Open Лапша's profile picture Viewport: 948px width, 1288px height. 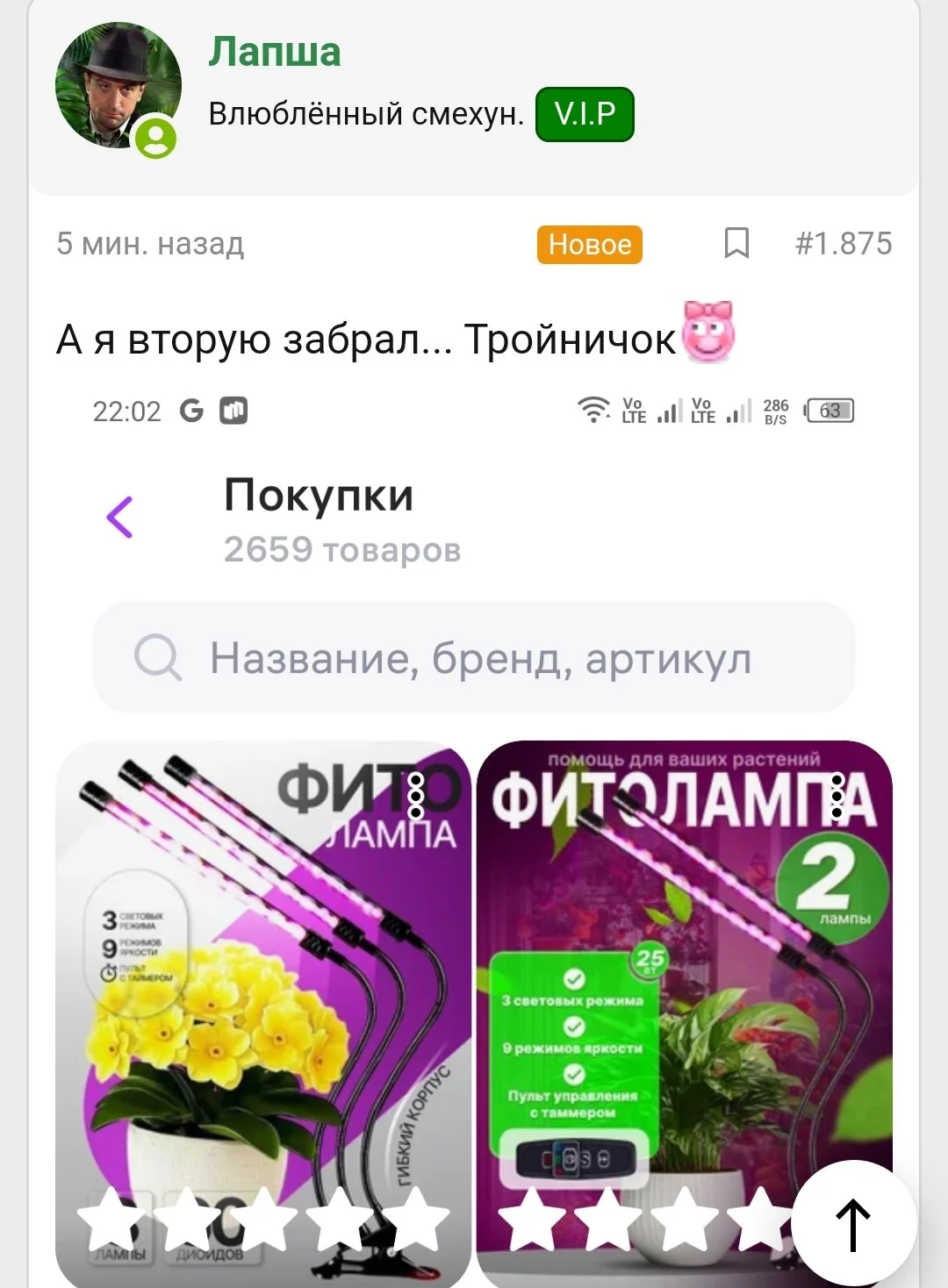point(121,83)
